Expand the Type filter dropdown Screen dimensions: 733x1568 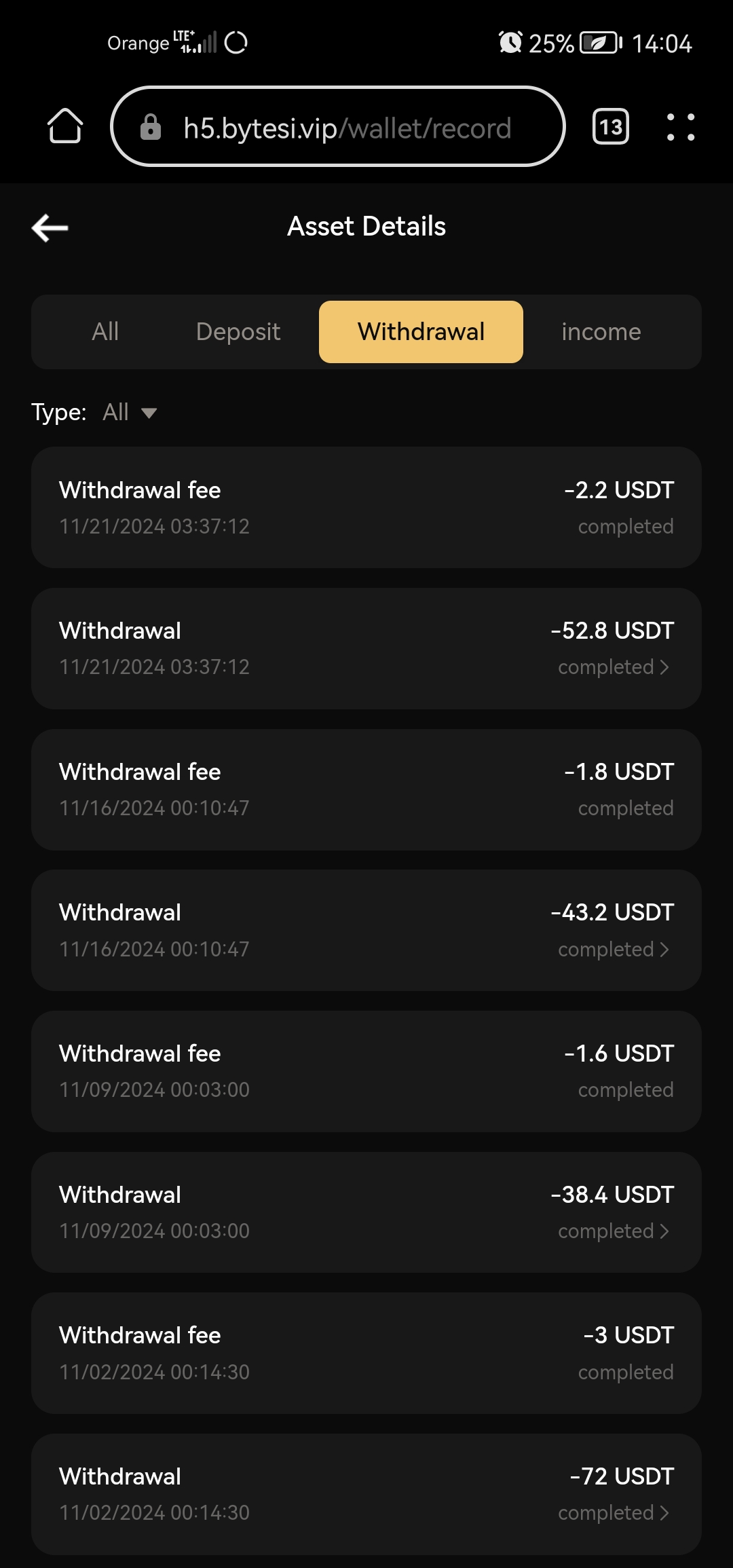pyautogui.click(x=130, y=412)
